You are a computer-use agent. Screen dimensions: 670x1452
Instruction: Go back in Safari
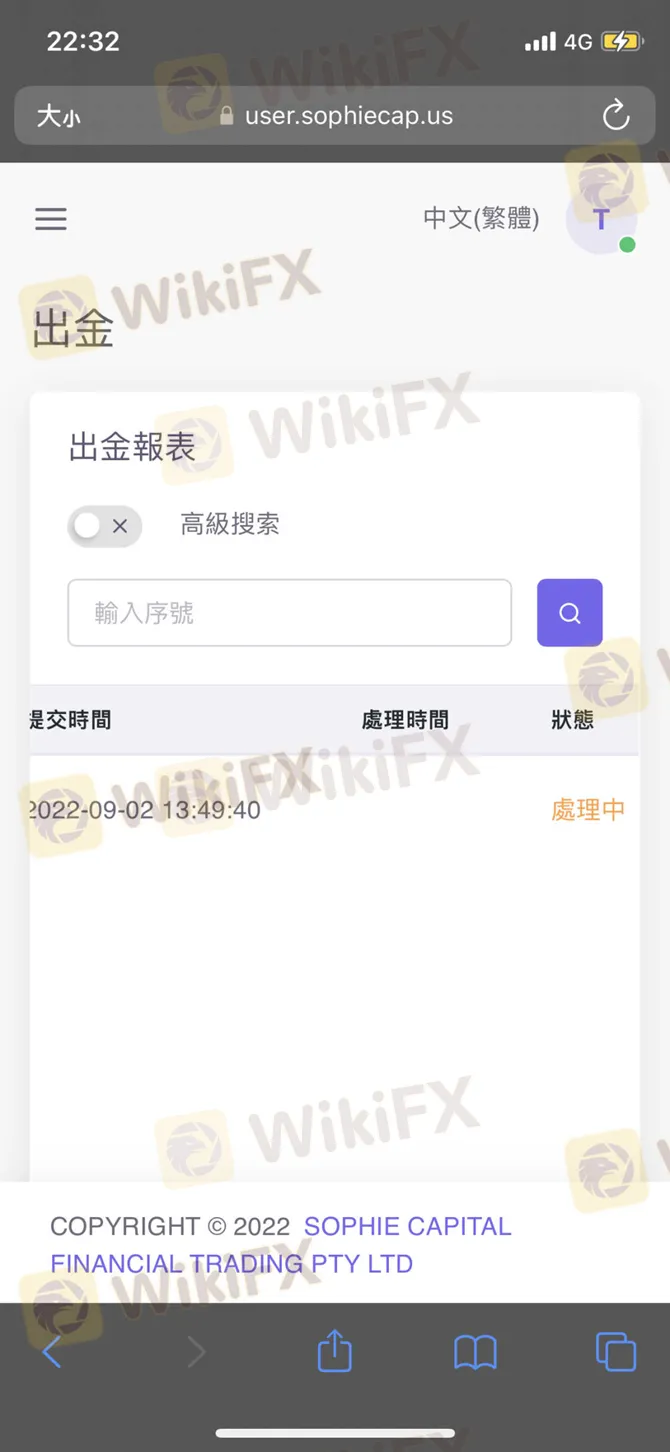[52, 1353]
